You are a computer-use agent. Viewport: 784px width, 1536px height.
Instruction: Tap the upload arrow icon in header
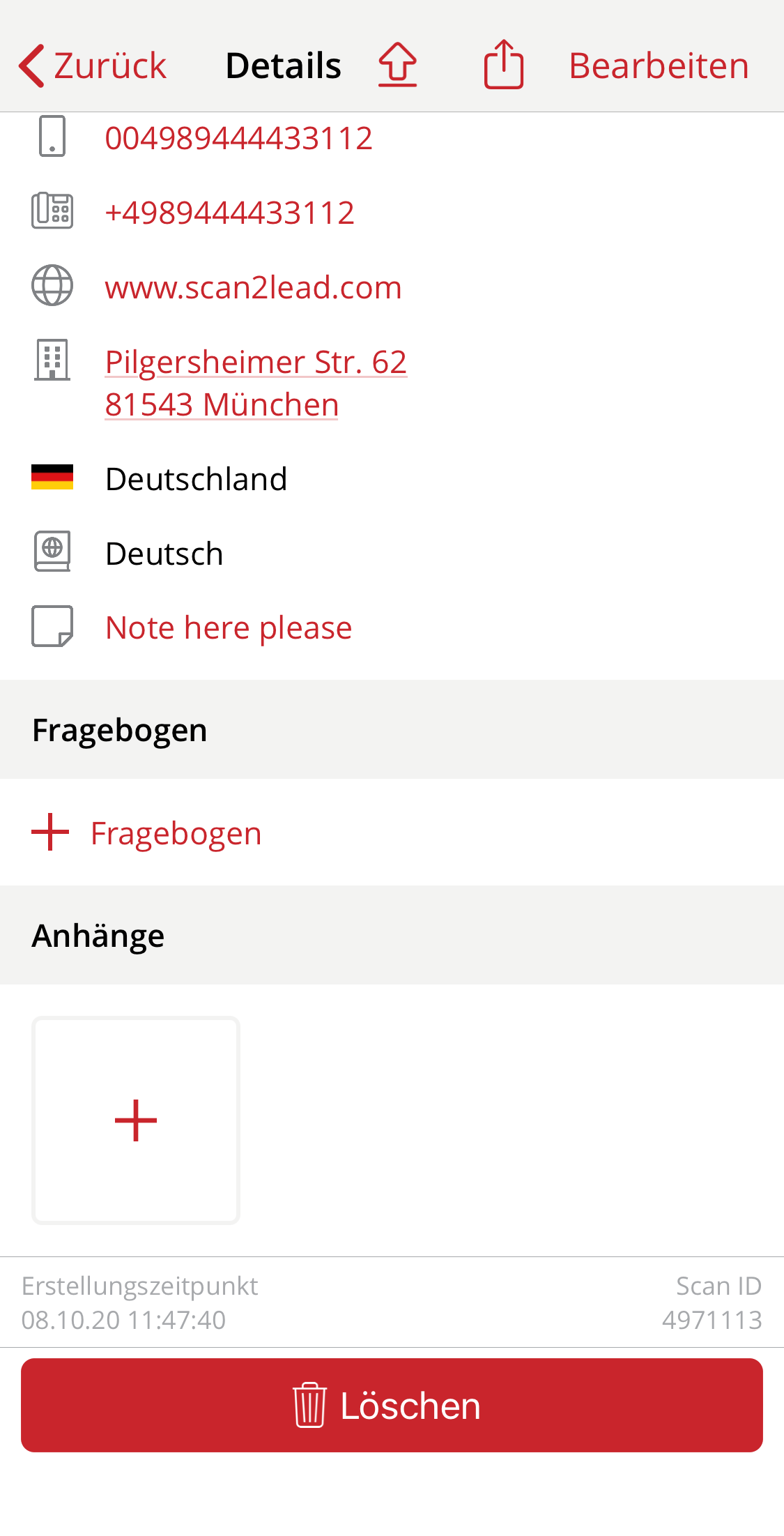397,64
